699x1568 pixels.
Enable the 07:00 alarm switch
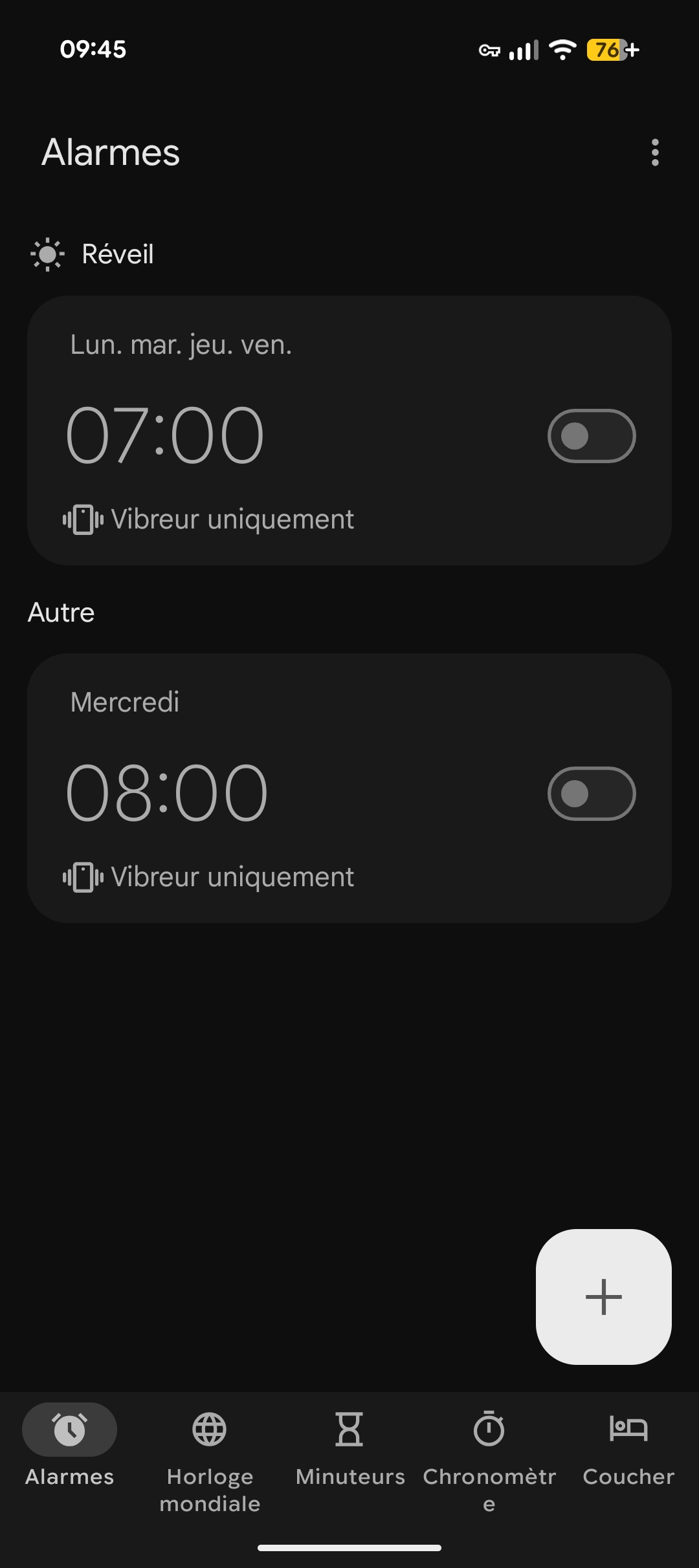coord(592,436)
